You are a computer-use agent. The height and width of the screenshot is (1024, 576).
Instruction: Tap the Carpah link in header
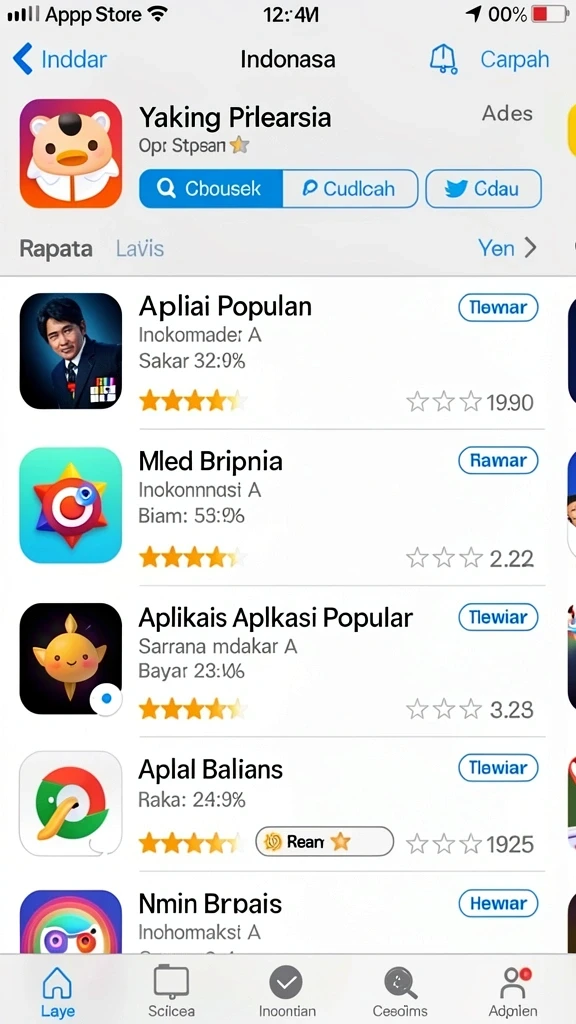[515, 59]
